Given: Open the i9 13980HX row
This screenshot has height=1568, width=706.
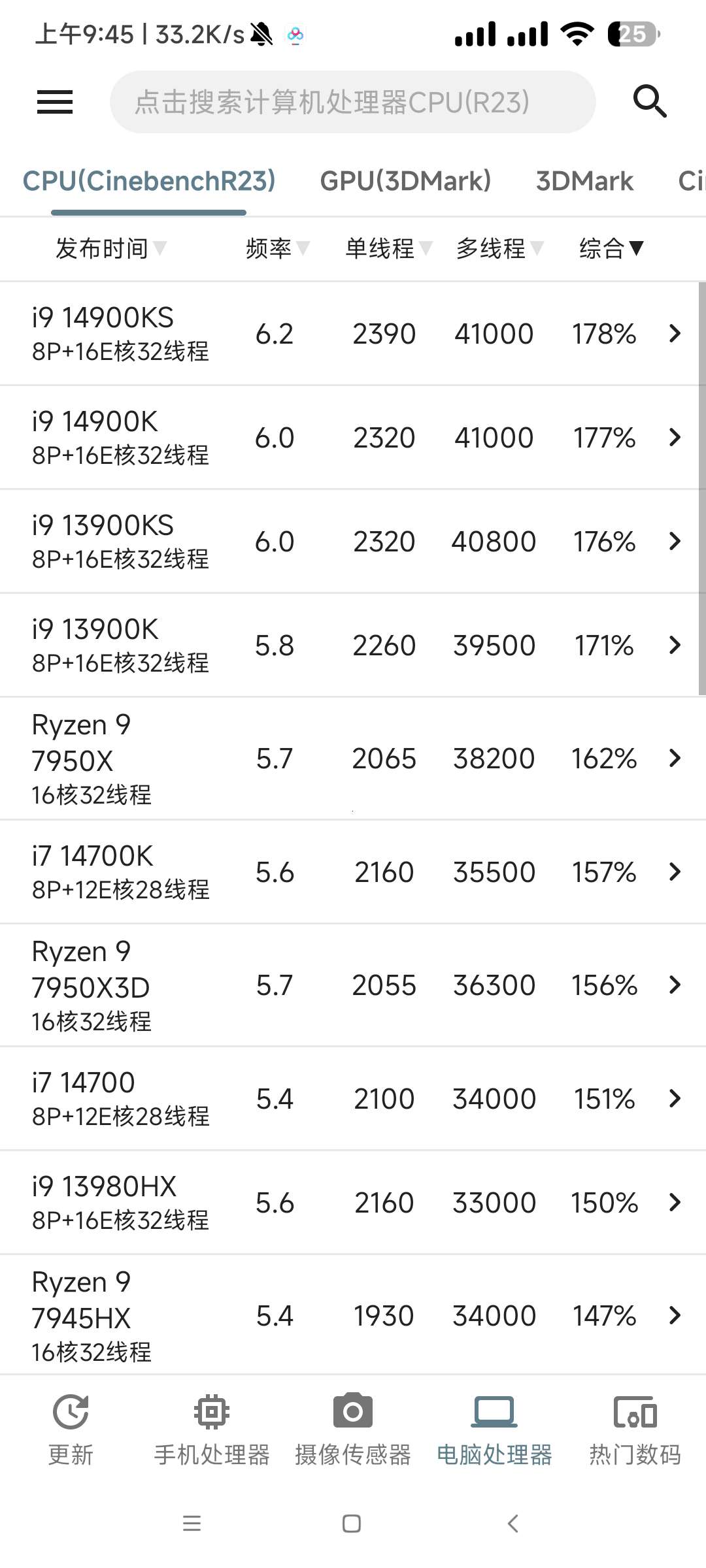Looking at the screenshot, I should [353, 1202].
